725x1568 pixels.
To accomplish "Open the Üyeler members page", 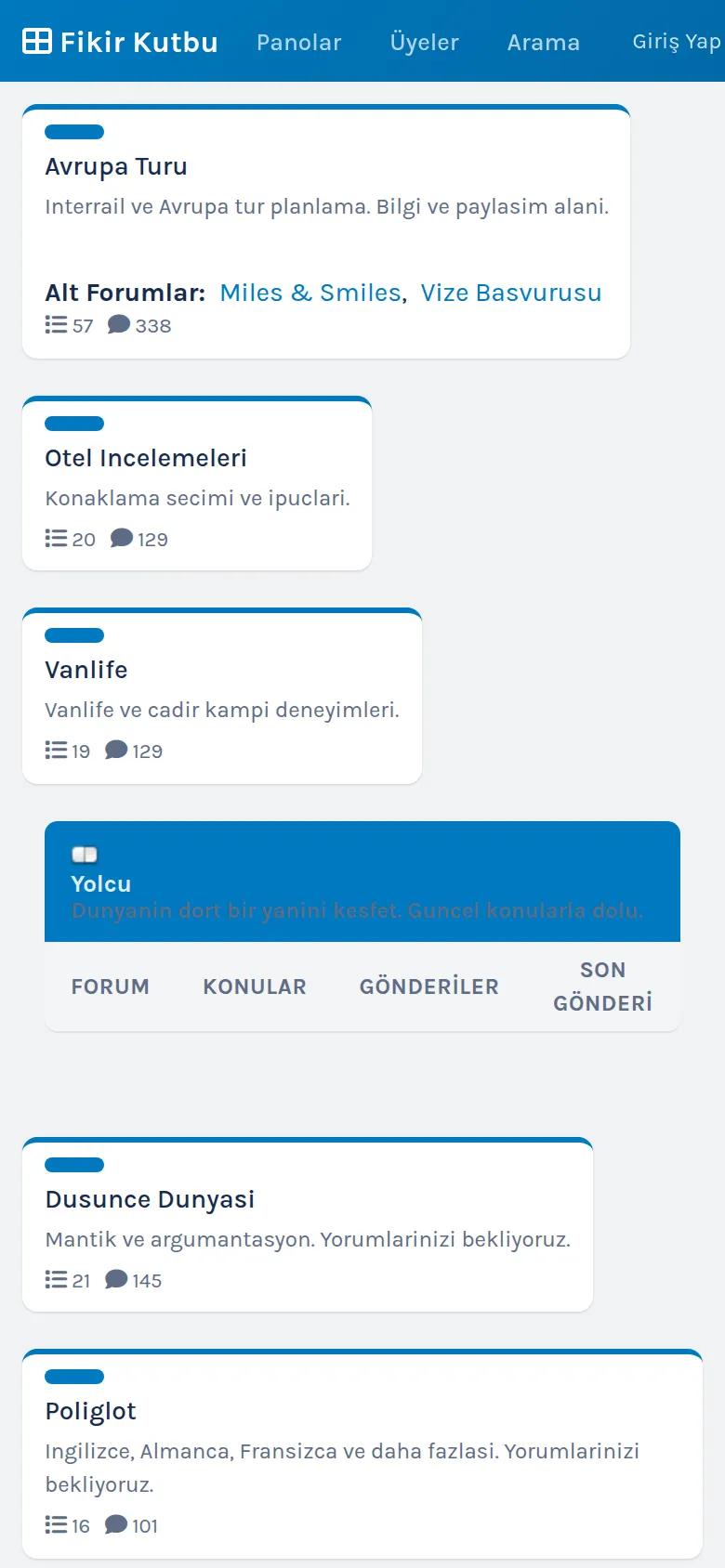I will pyautogui.click(x=425, y=42).
